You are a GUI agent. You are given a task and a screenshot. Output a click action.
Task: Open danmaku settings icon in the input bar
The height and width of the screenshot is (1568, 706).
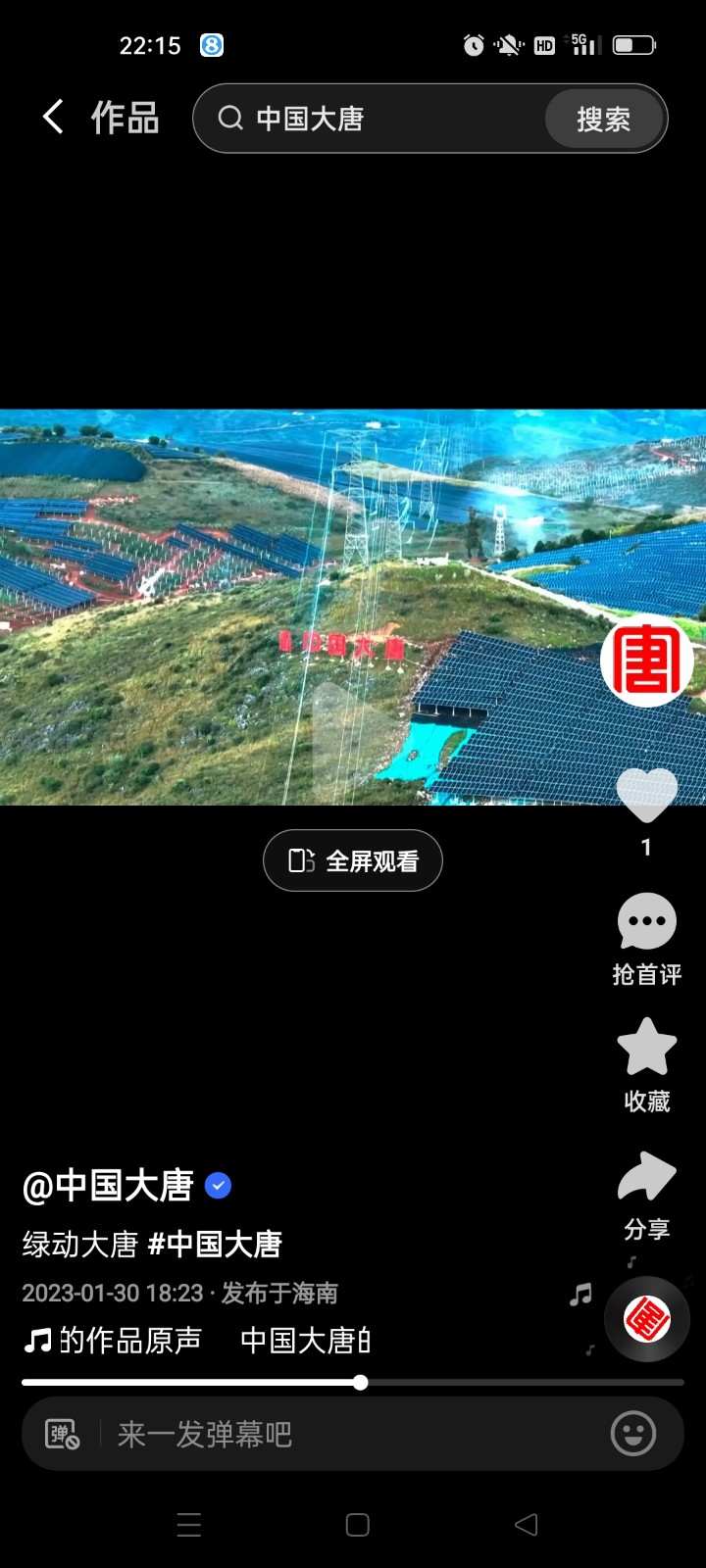click(x=62, y=1435)
